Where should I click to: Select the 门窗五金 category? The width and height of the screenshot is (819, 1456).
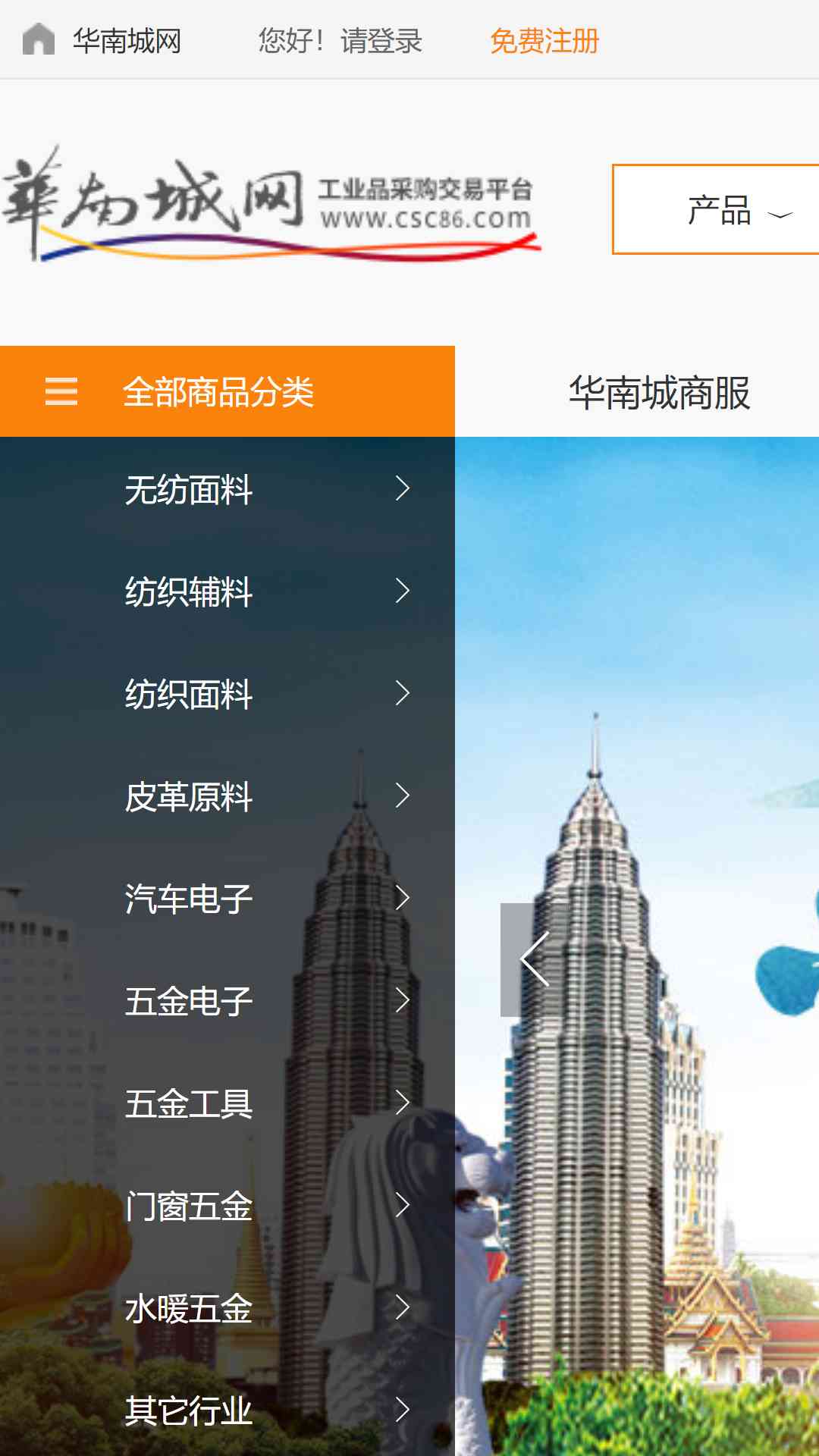click(x=227, y=1205)
